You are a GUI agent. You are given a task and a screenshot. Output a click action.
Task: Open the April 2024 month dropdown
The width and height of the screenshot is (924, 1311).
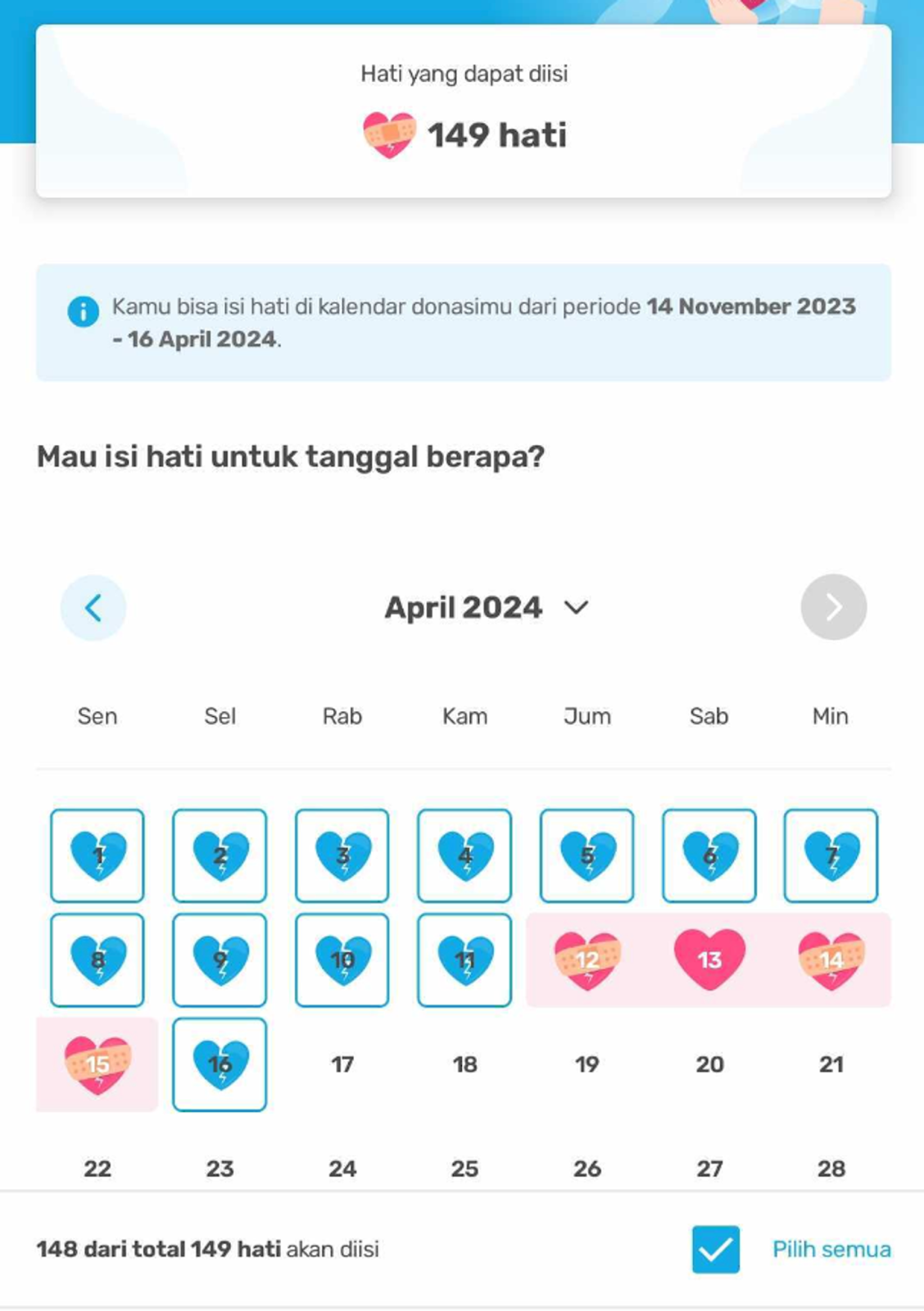(x=487, y=607)
